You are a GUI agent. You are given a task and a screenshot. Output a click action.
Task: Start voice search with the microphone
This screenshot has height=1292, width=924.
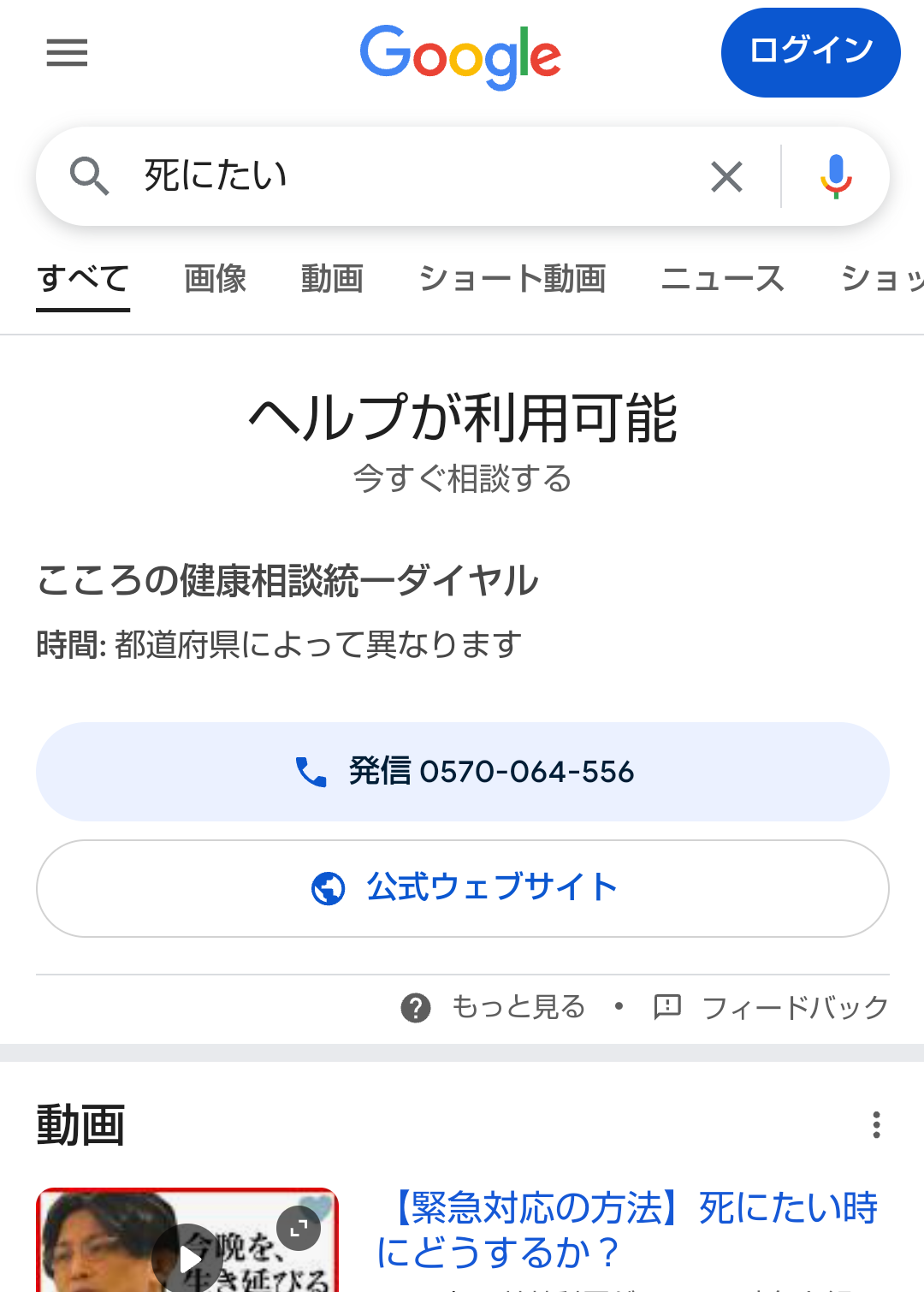tap(836, 177)
